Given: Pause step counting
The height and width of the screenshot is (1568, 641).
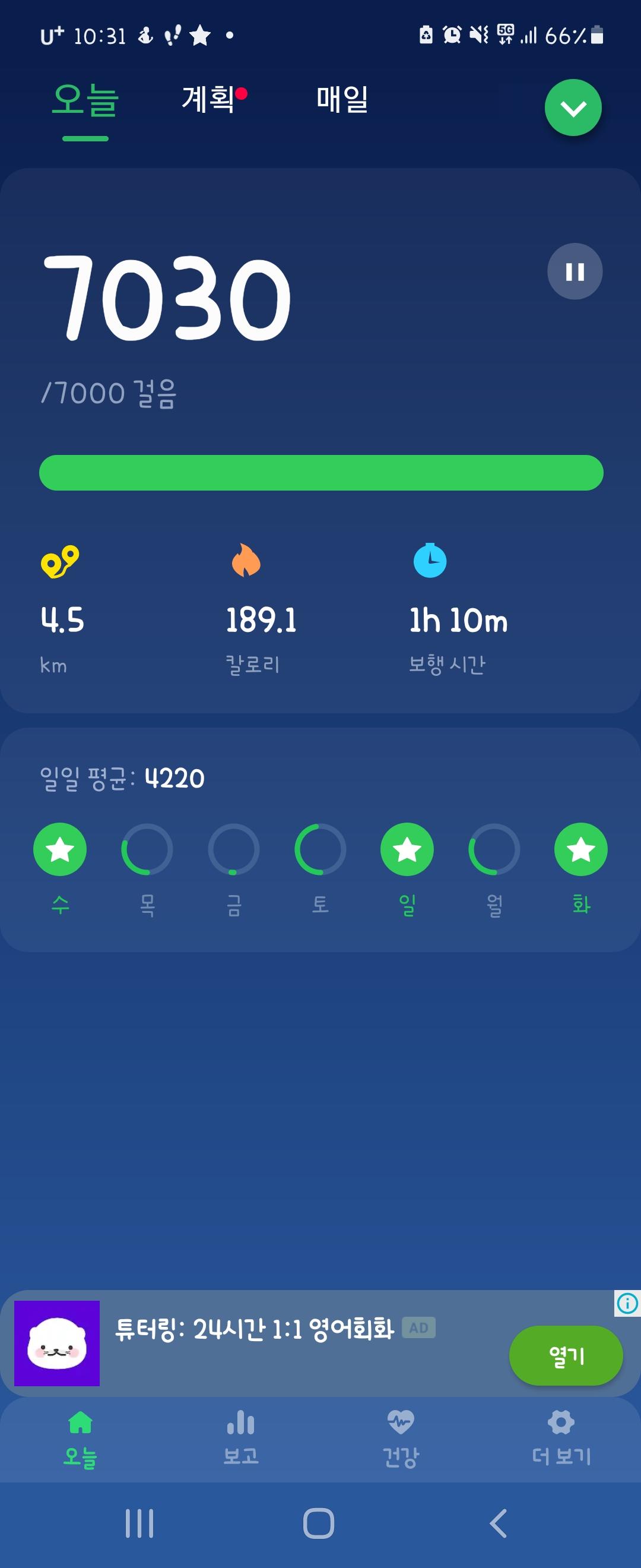Looking at the screenshot, I should 575,271.
